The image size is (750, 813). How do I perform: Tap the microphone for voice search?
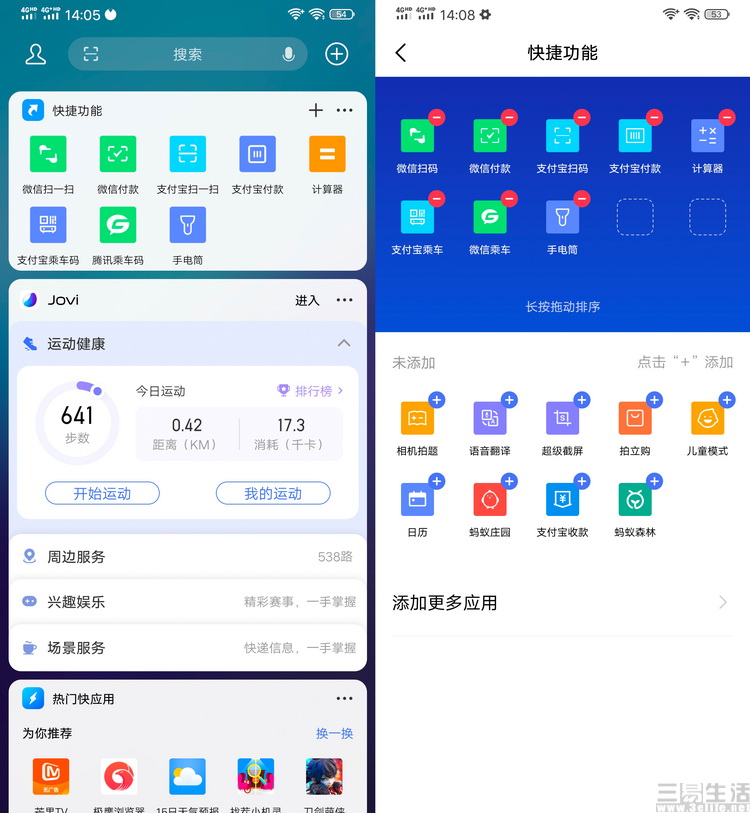tap(289, 54)
